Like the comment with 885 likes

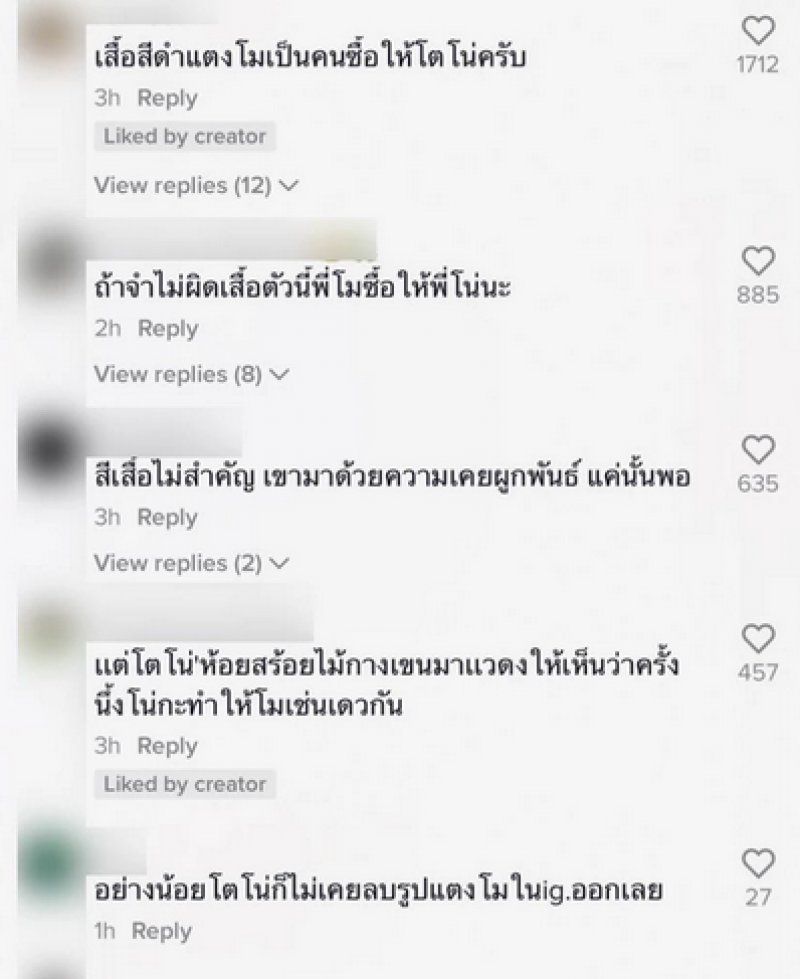[759, 262]
